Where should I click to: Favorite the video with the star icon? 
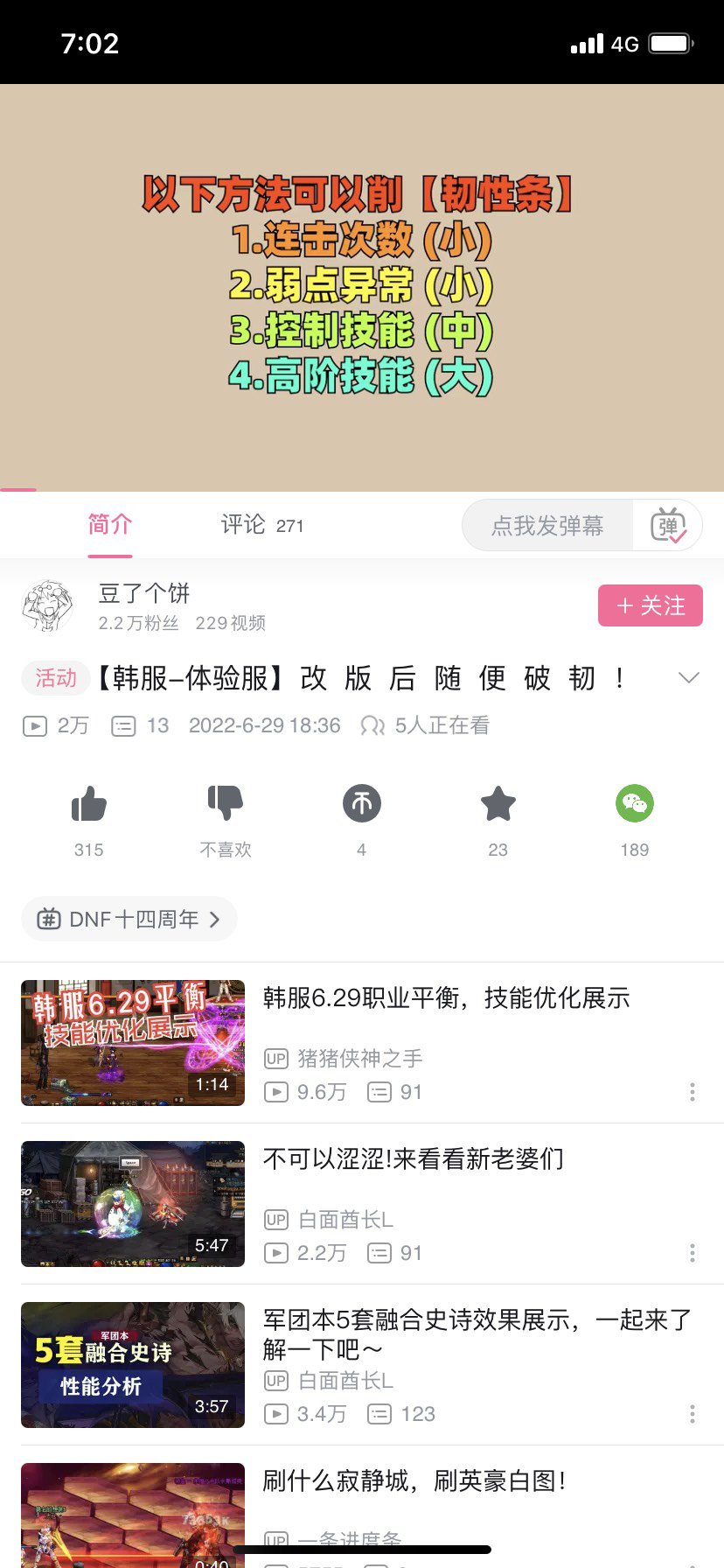pyautogui.click(x=498, y=803)
